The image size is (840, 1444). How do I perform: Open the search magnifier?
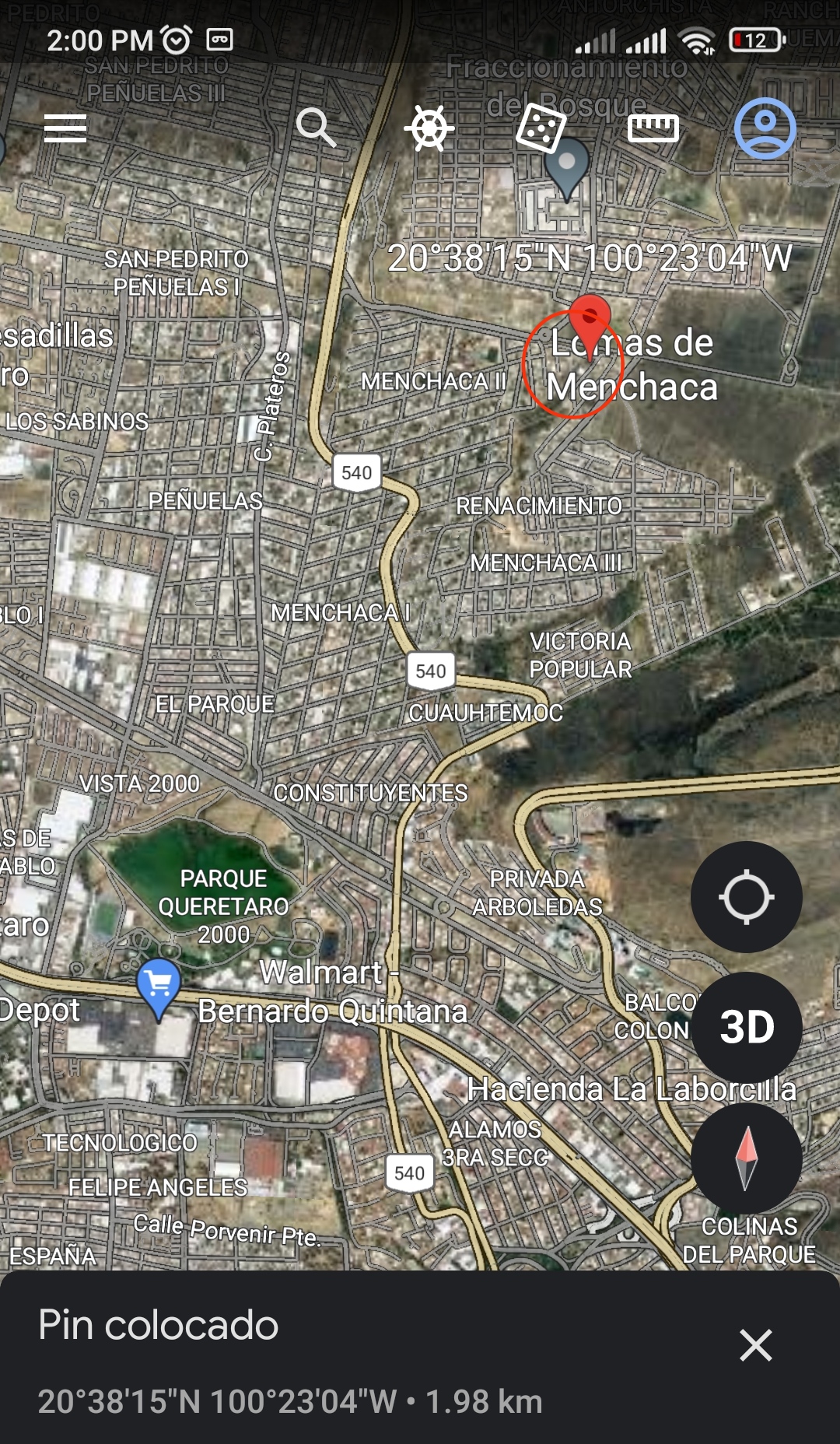tap(316, 128)
